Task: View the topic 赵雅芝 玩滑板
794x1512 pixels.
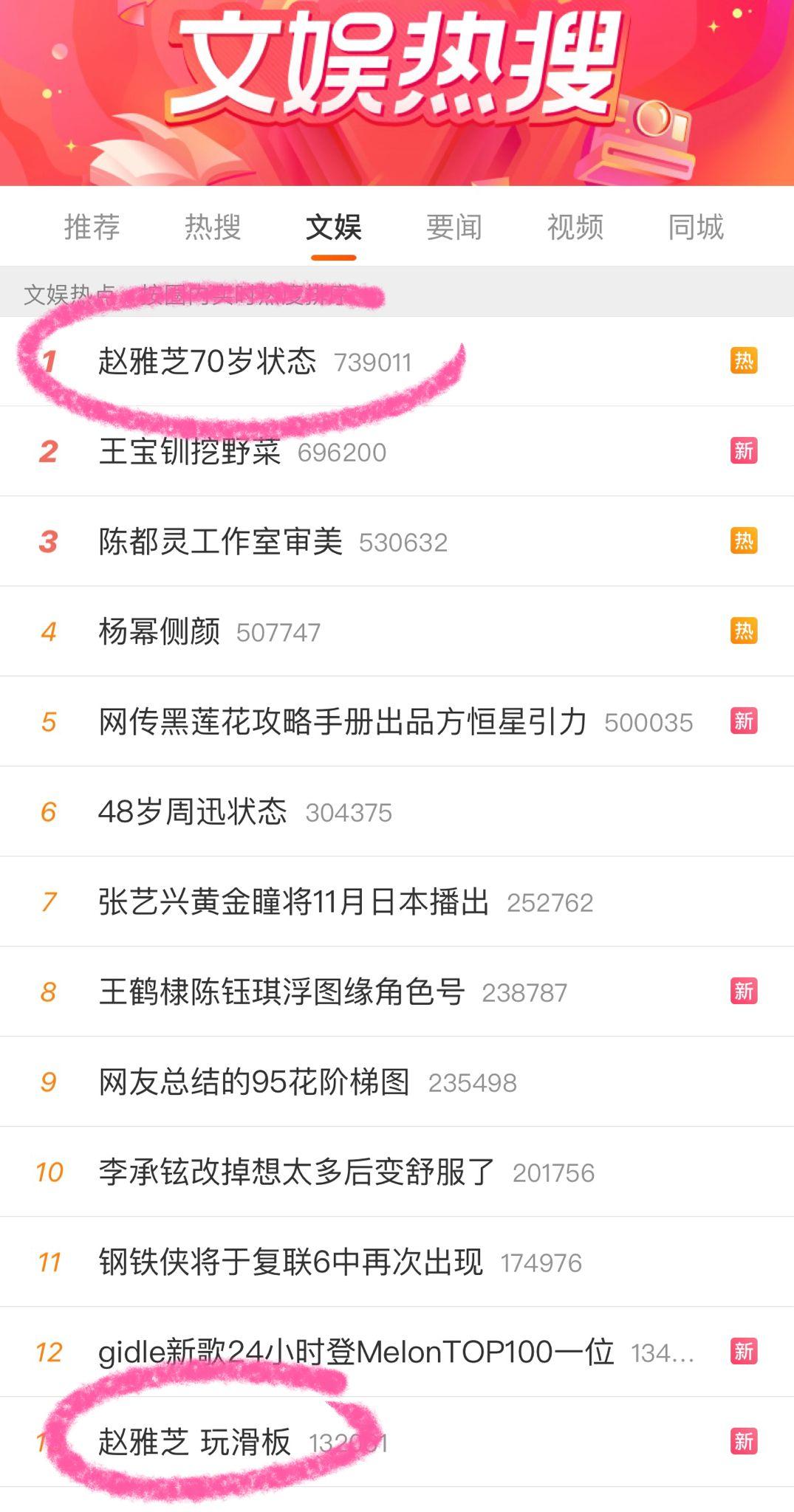Action: [x=195, y=1443]
